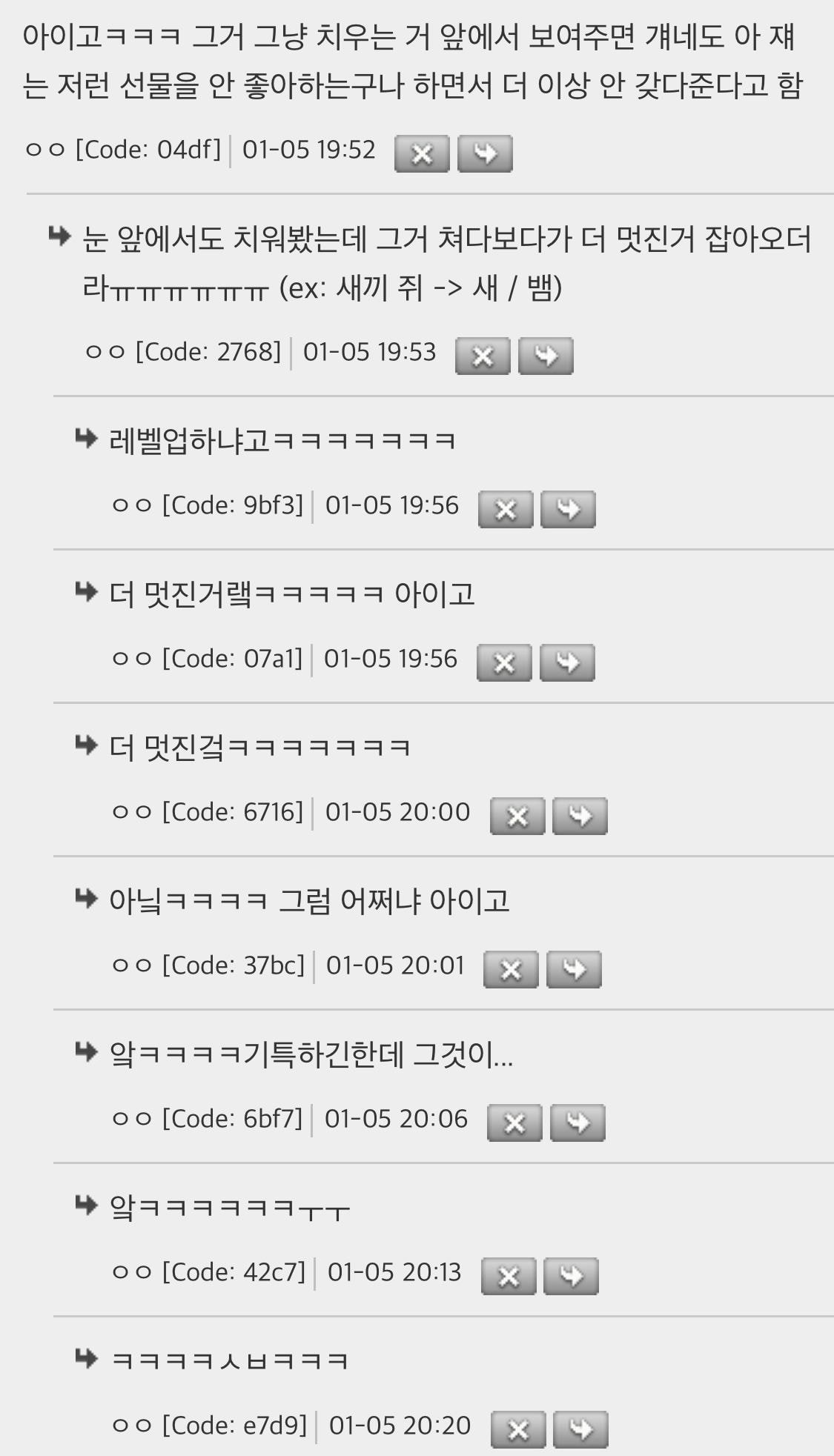
Task: Delete the comment with Code 42c7
Action: pyautogui.click(x=509, y=1276)
